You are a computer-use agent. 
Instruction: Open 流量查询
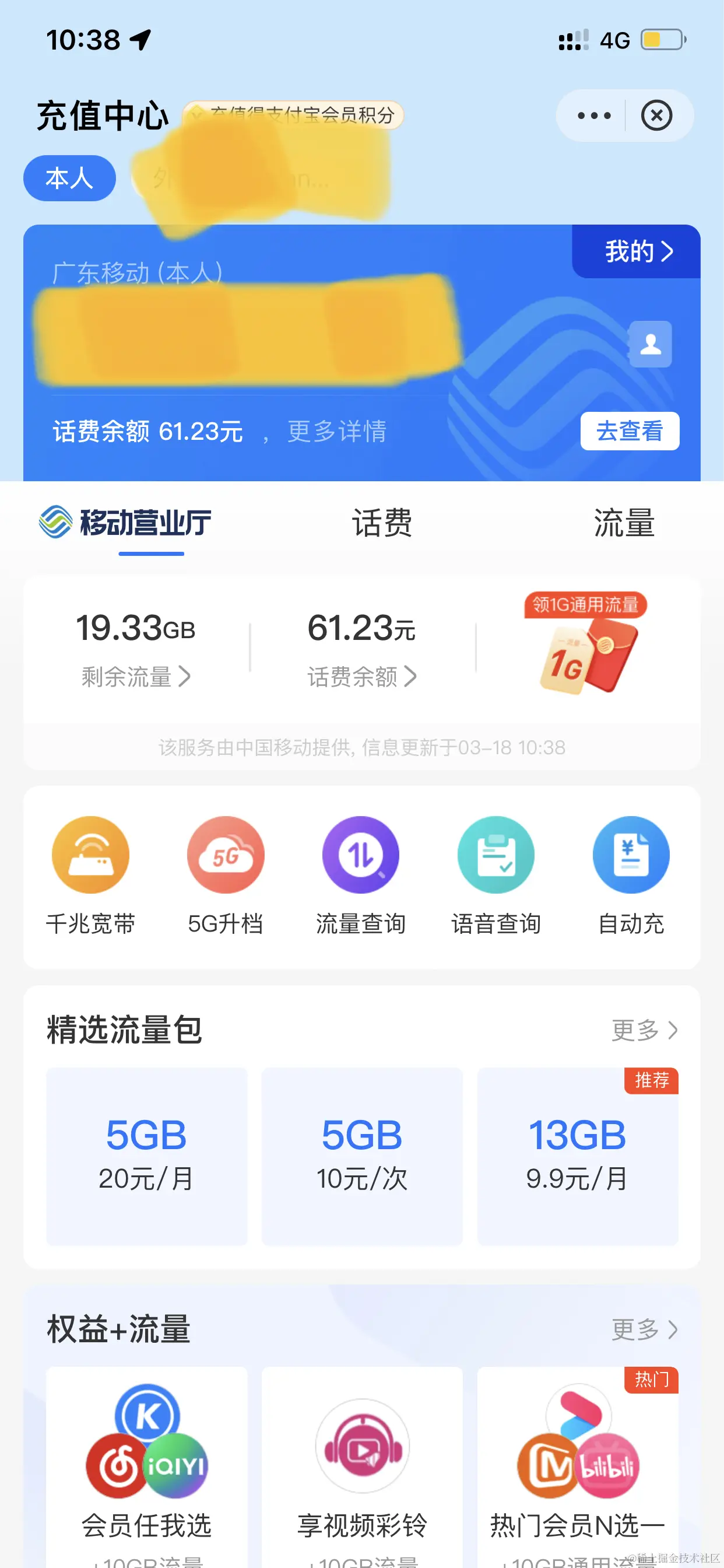pos(361,874)
